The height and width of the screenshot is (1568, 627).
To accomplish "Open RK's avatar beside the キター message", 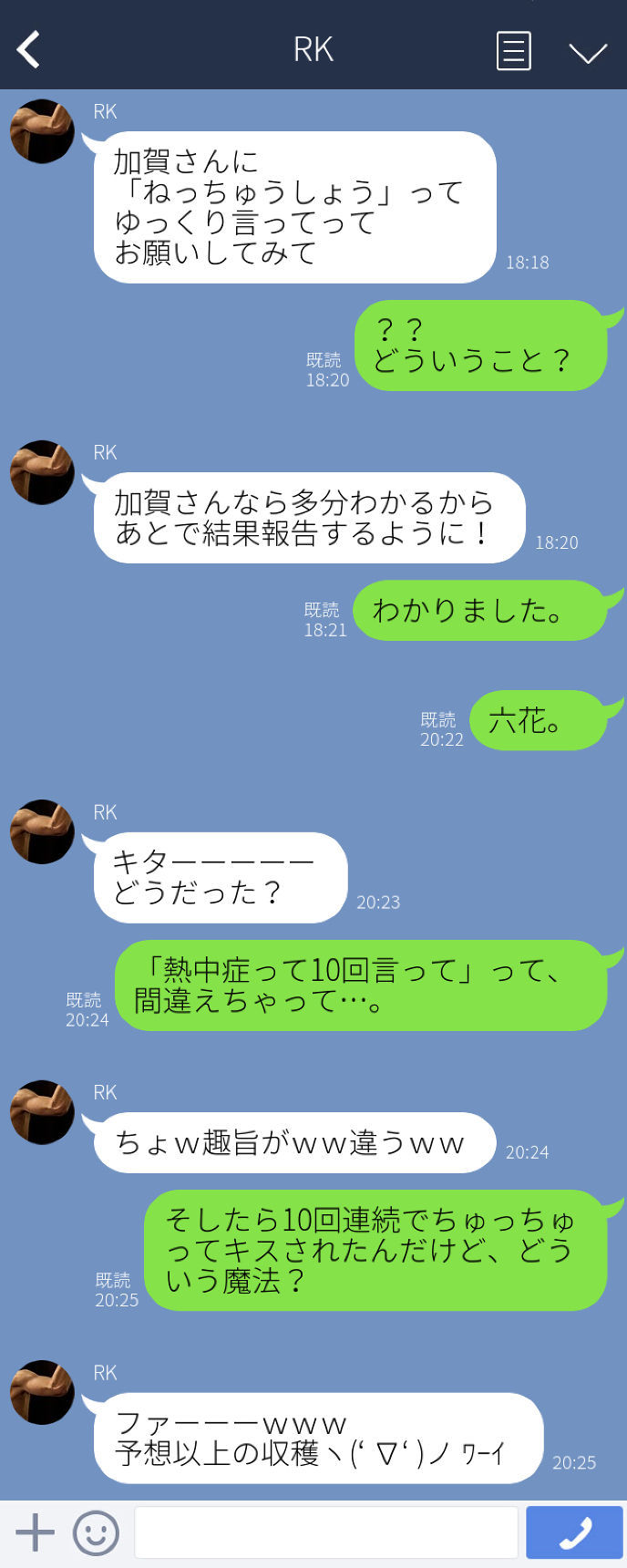I will (42, 831).
